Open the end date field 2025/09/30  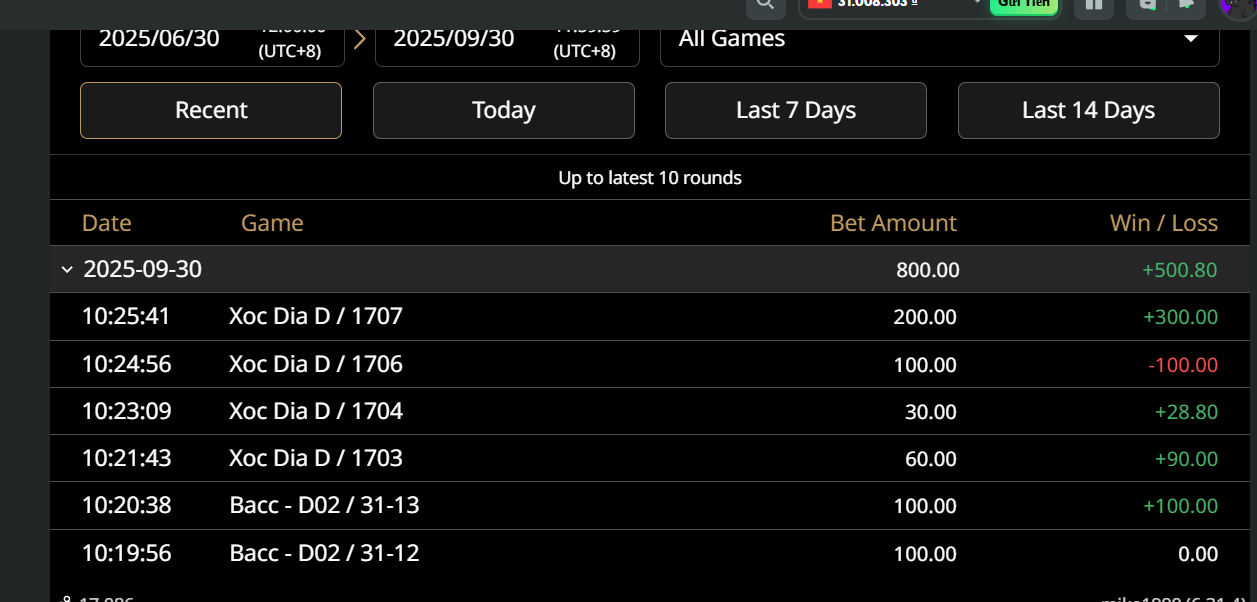pyautogui.click(x=507, y=40)
